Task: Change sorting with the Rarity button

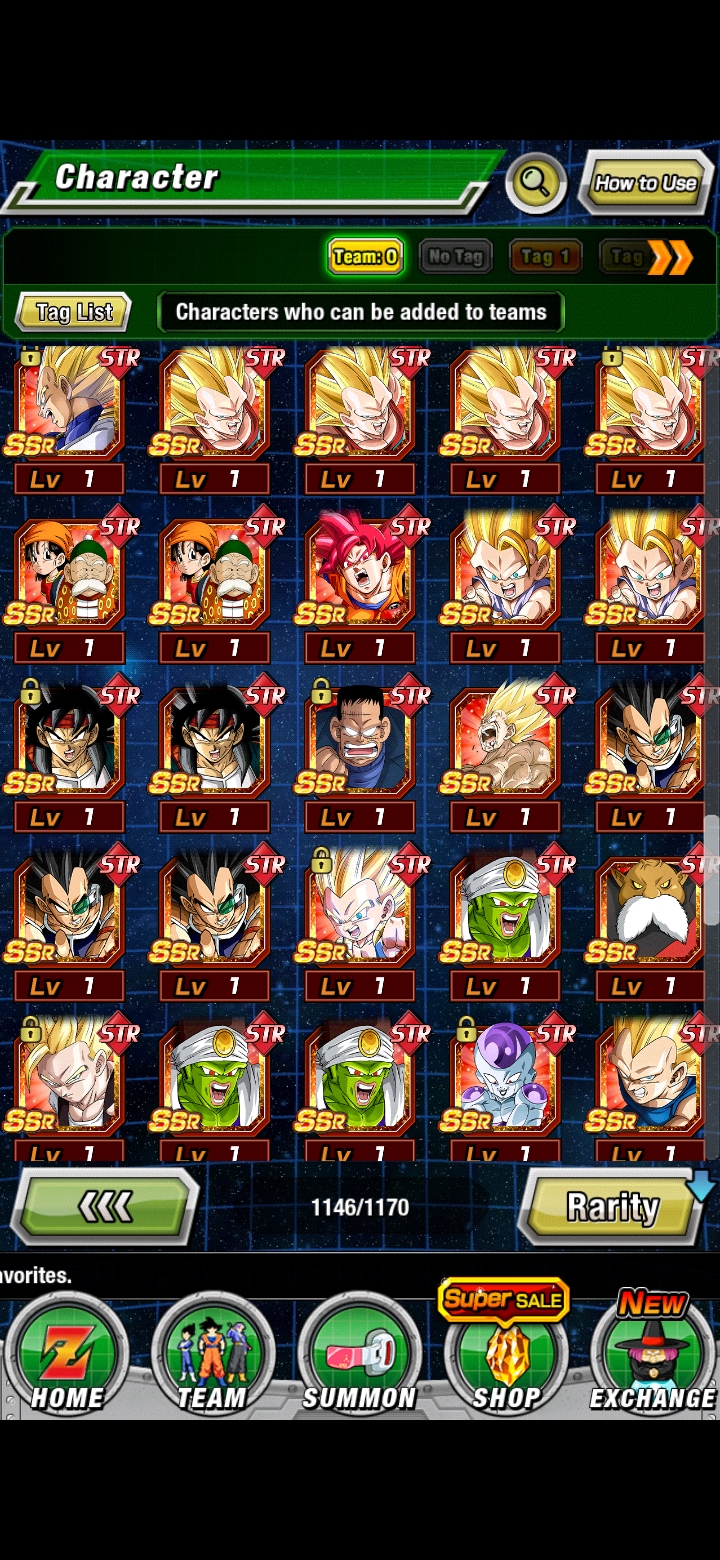Action: (x=612, y=1207)
